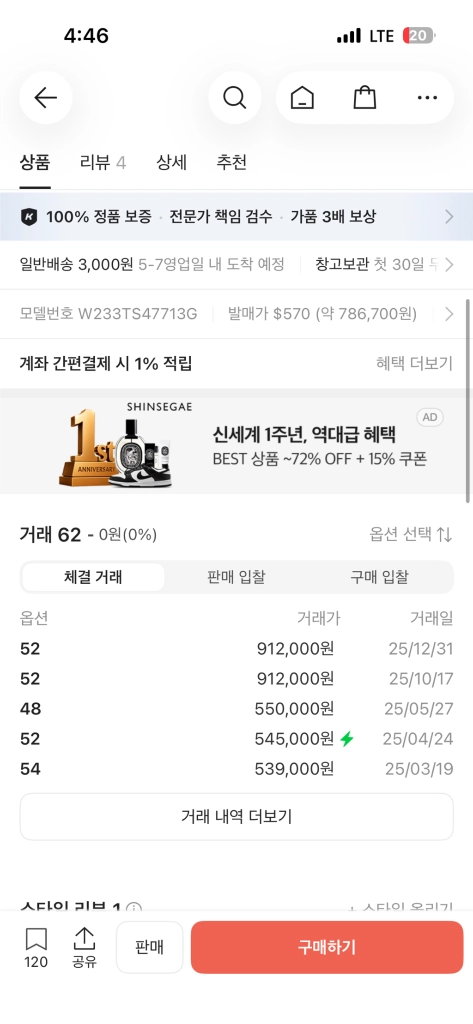Select the 구매 입찰 segment
This screenshot has width=473, height=1024.
click(379, 577)
